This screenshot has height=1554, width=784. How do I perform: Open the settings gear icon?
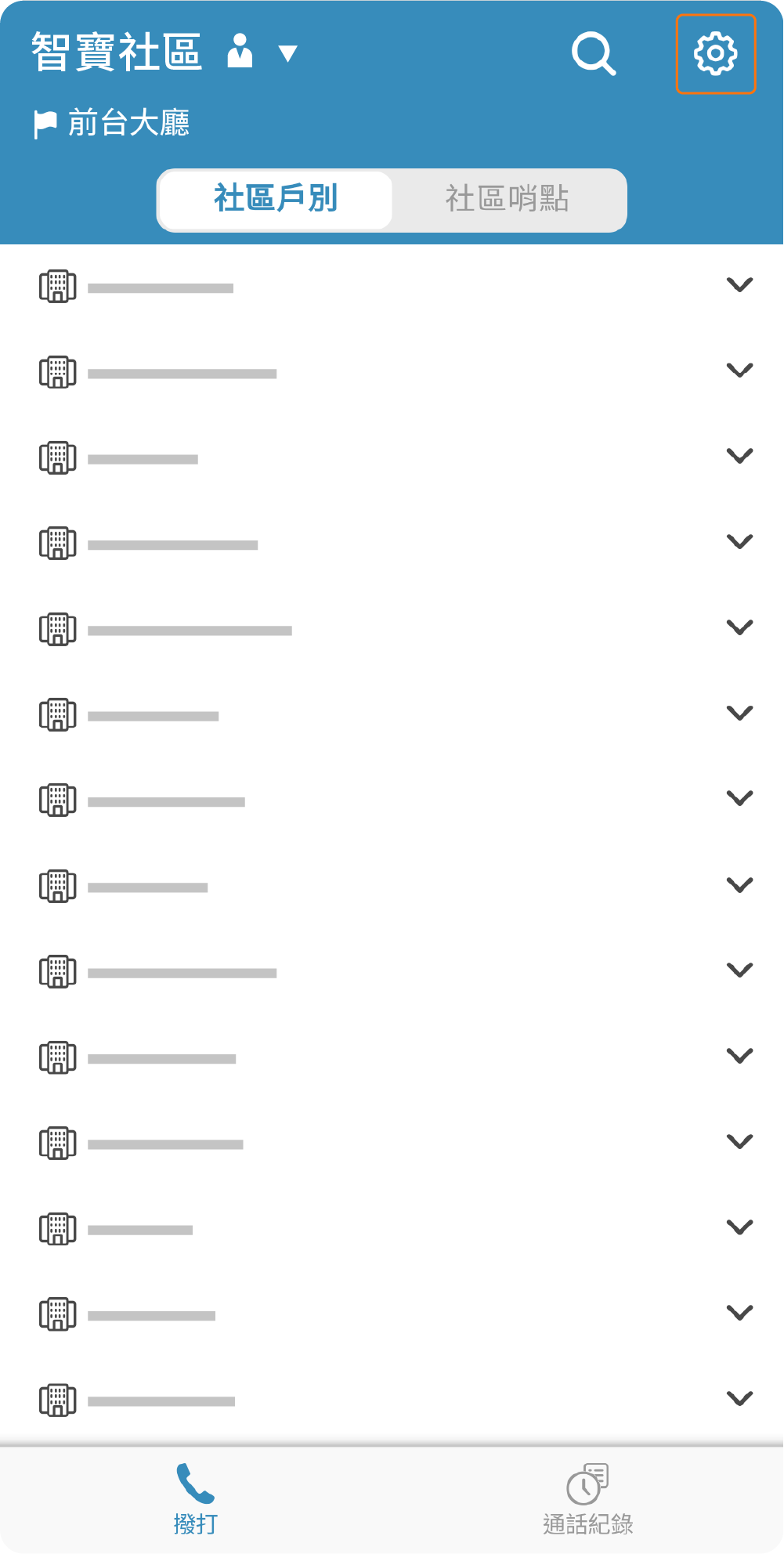tap(716, 54)
